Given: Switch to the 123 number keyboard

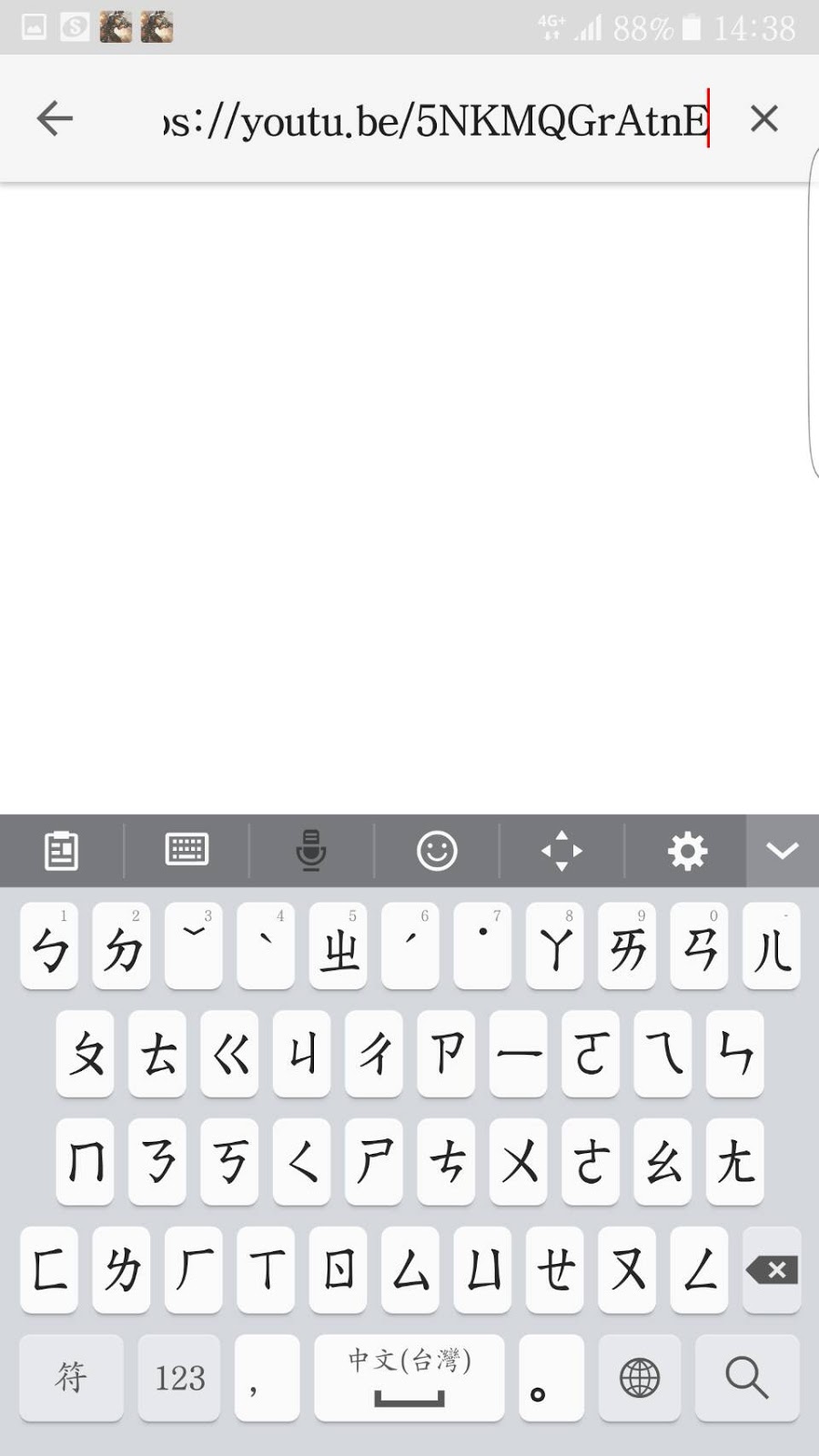Looking at the screenshot, I should click(179, 1378).
